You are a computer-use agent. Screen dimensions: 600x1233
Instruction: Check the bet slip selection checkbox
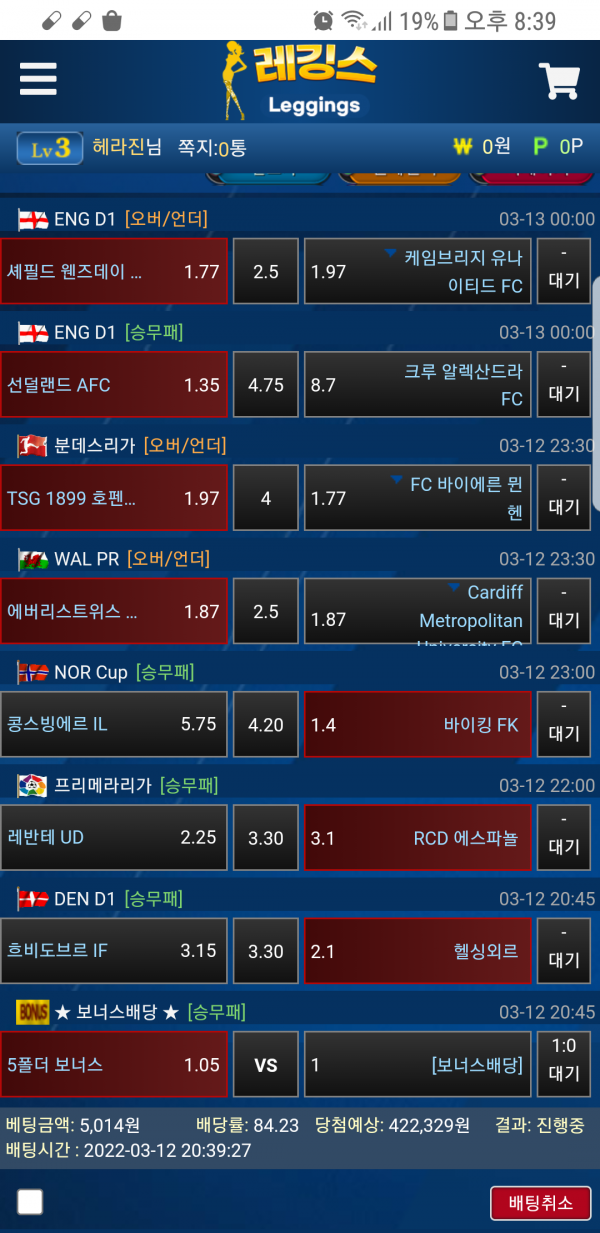30,1202
